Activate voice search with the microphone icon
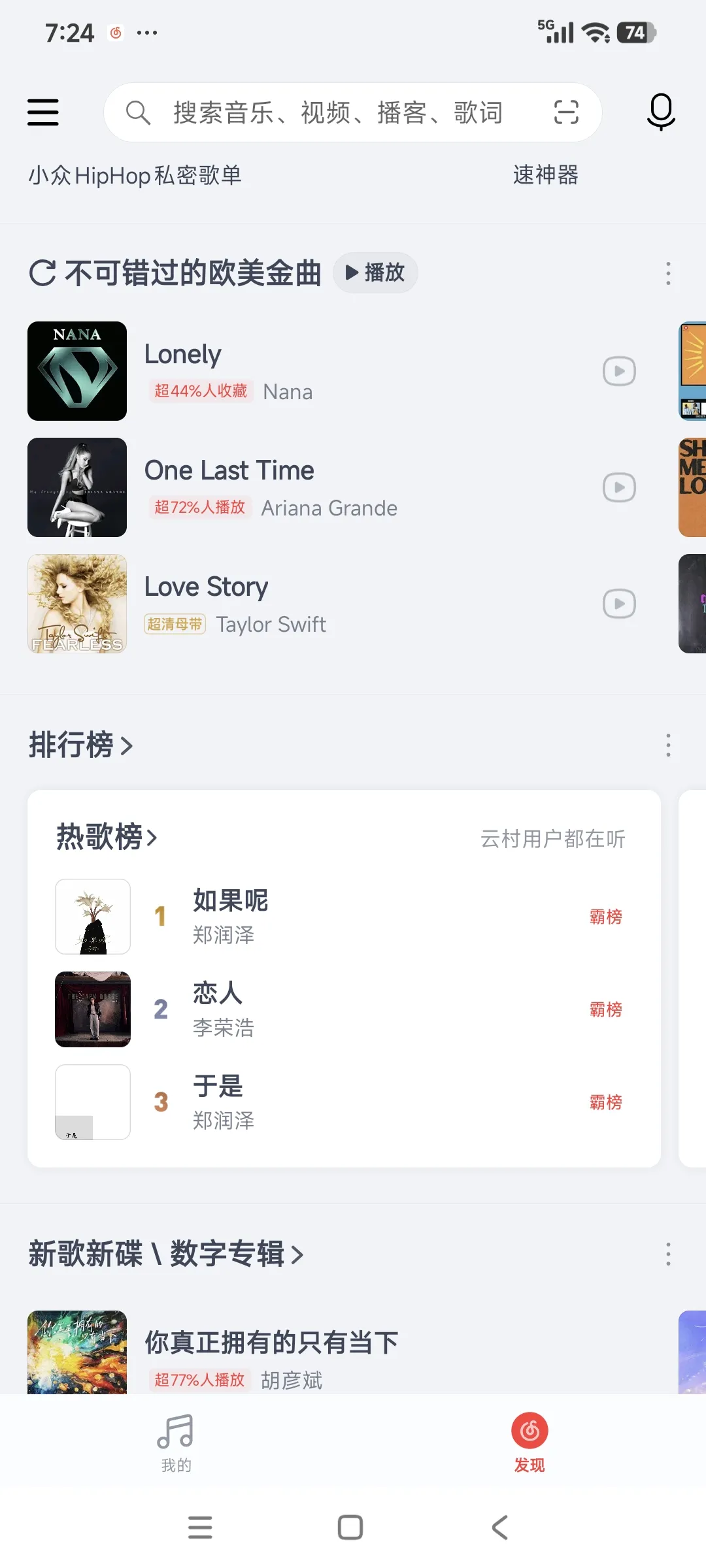This screenshot has height=1568, width=706. pyautogui.click(x=661, y=112)
